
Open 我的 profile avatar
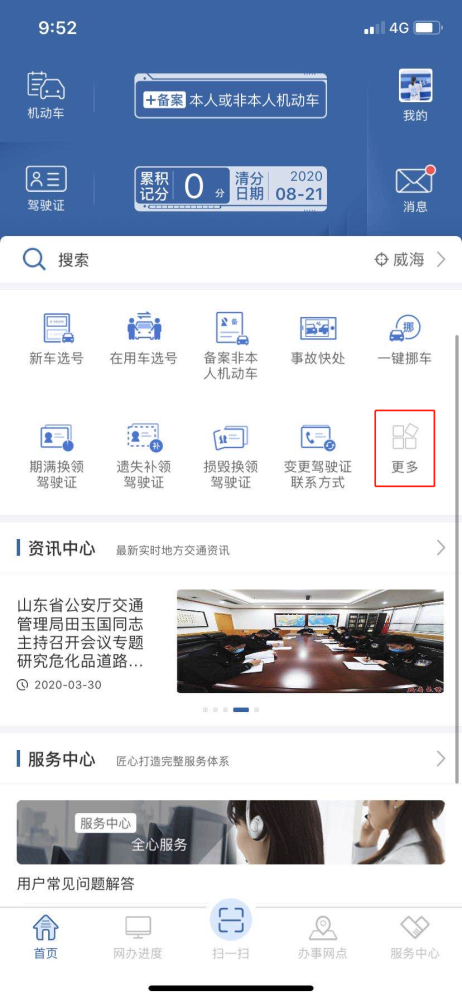tap(415, 96)
